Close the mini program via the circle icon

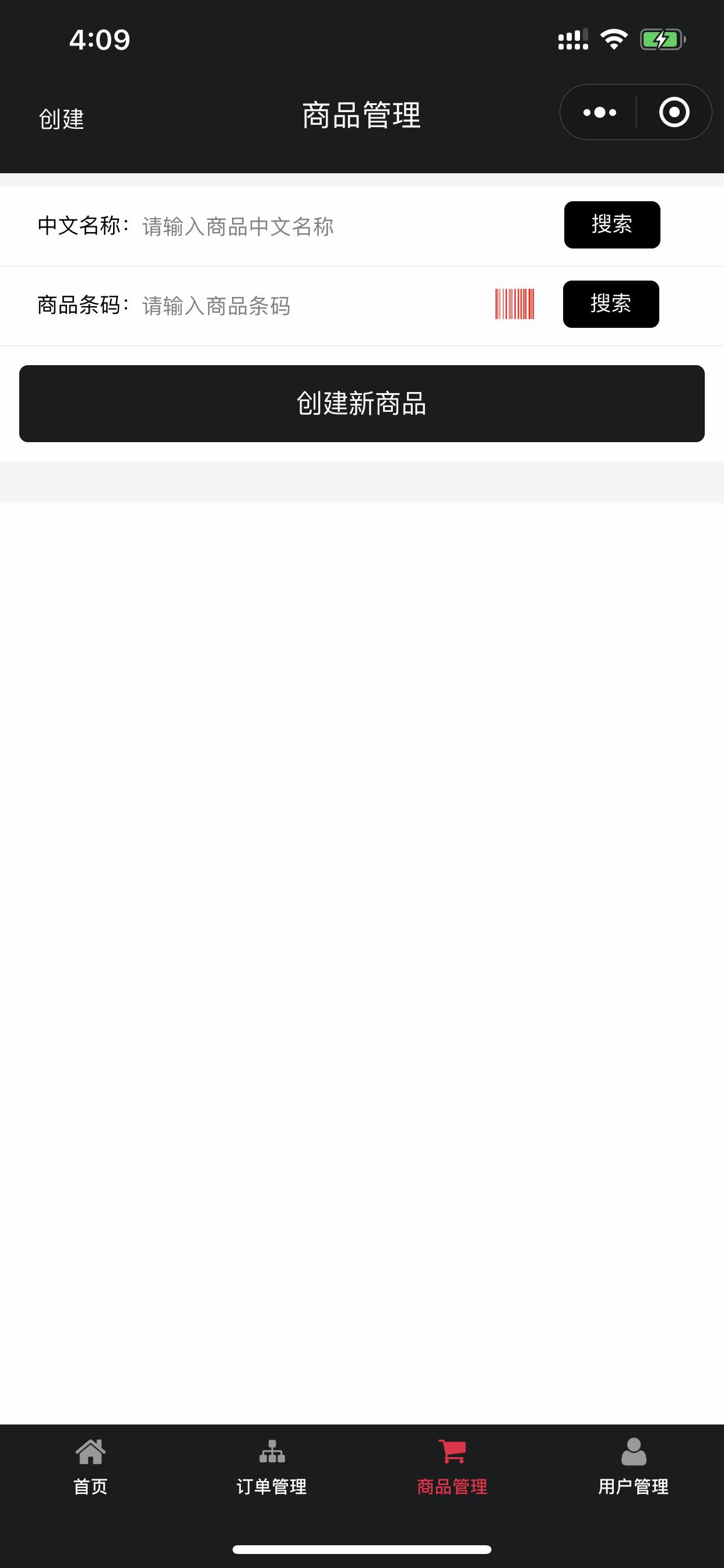[x=674, y=113]
